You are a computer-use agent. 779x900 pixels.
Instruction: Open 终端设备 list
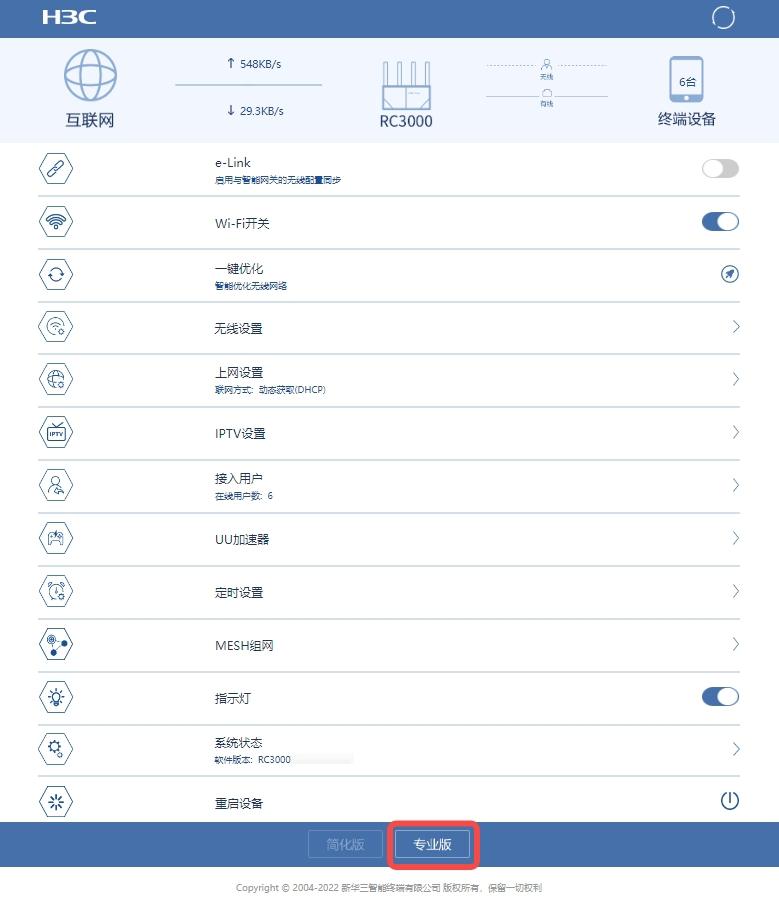(686, 81)
